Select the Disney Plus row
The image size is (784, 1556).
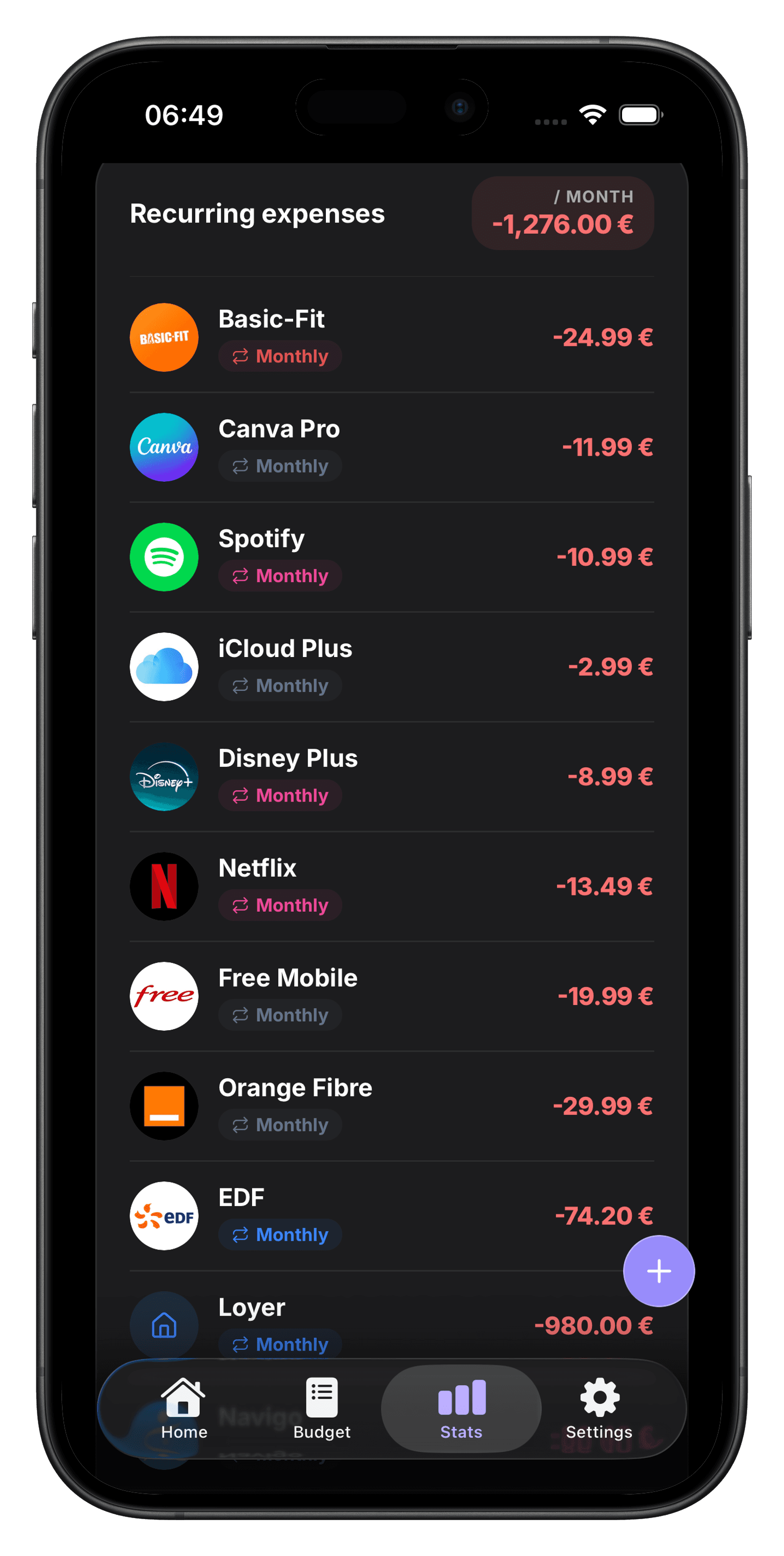click(392, 777)
